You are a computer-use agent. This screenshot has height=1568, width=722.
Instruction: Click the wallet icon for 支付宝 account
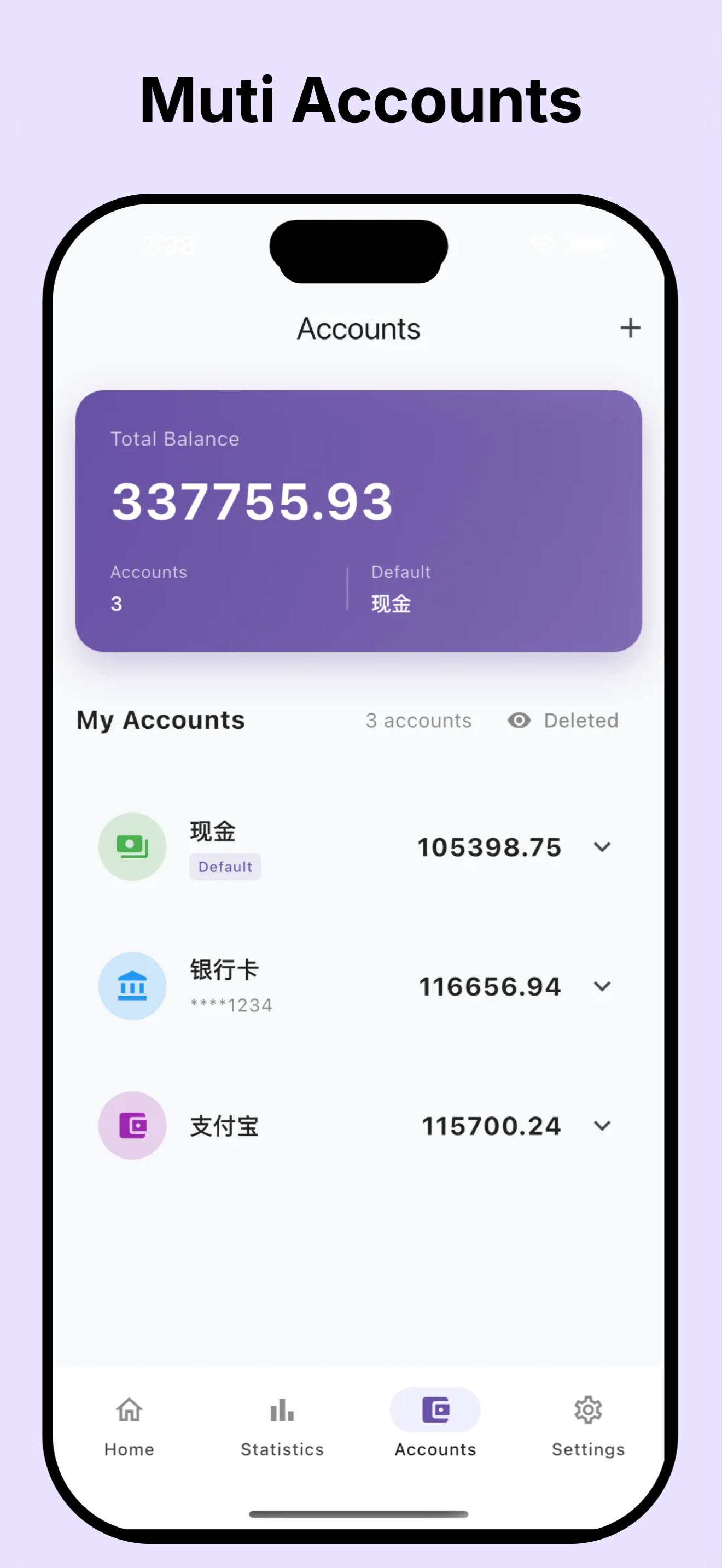(132, 1126)
